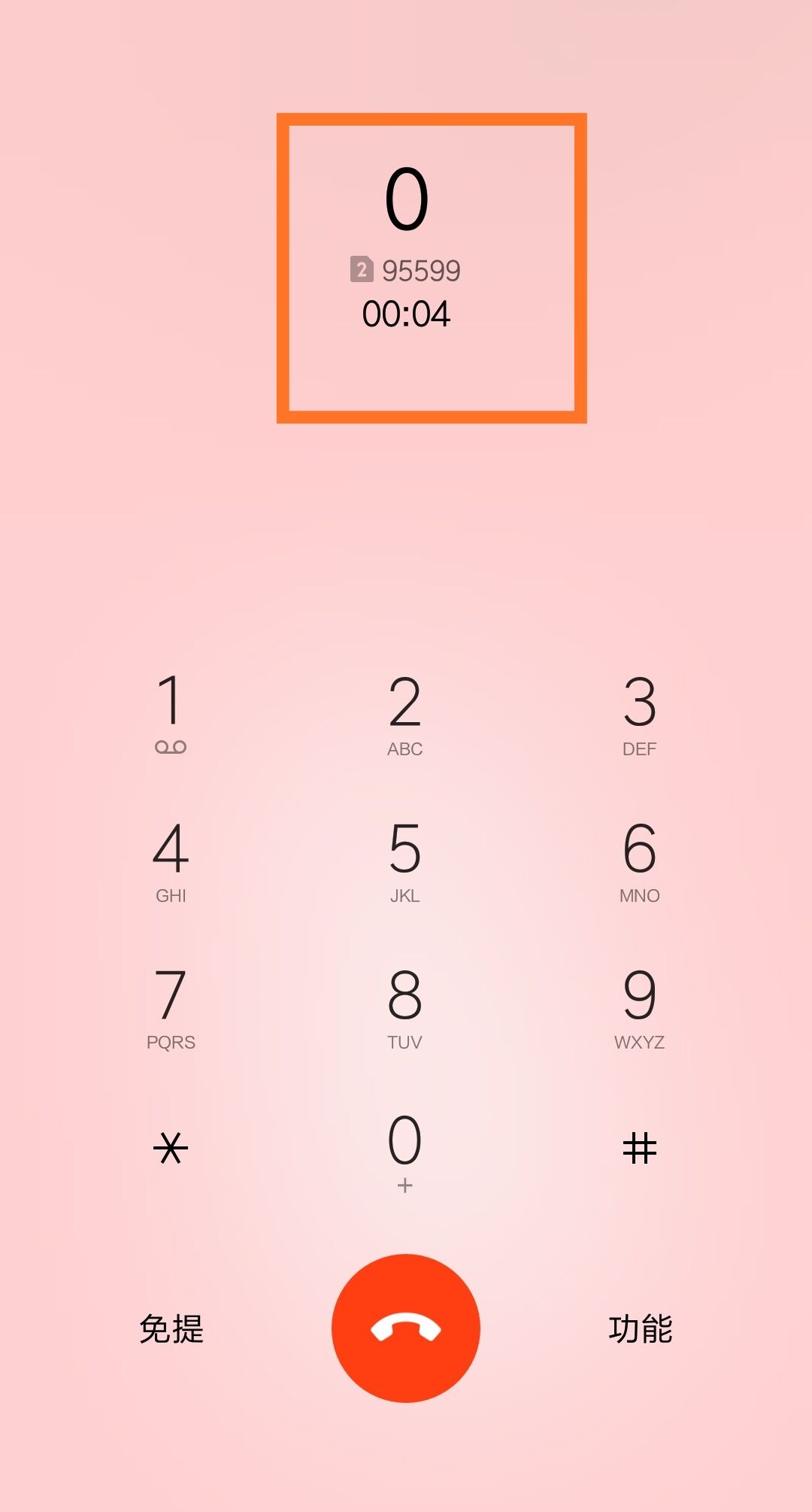Enter 0 on the keypad
The height and width of the screenshot is (1512, 812).
coord(404,1152)
